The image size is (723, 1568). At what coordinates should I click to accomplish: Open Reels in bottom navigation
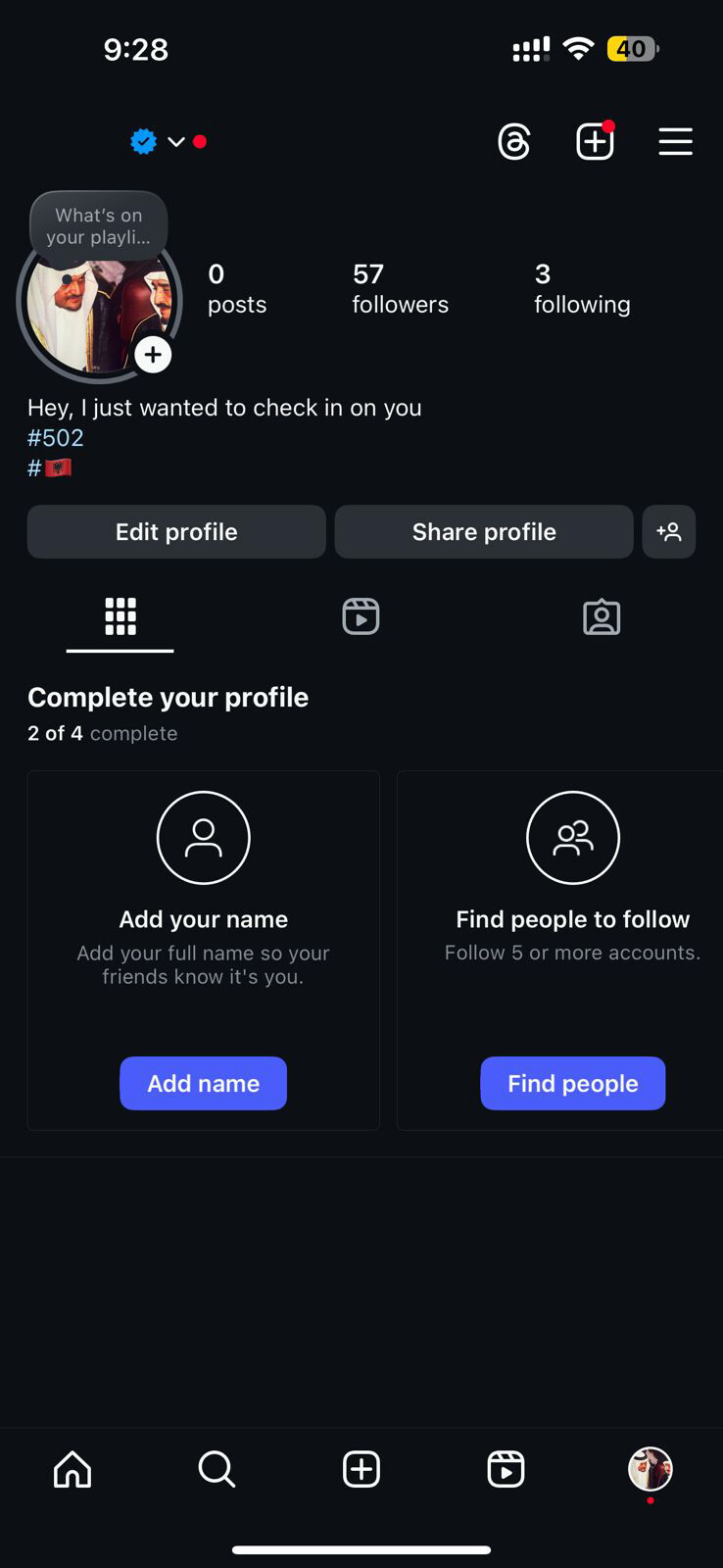coord(506,1469)
